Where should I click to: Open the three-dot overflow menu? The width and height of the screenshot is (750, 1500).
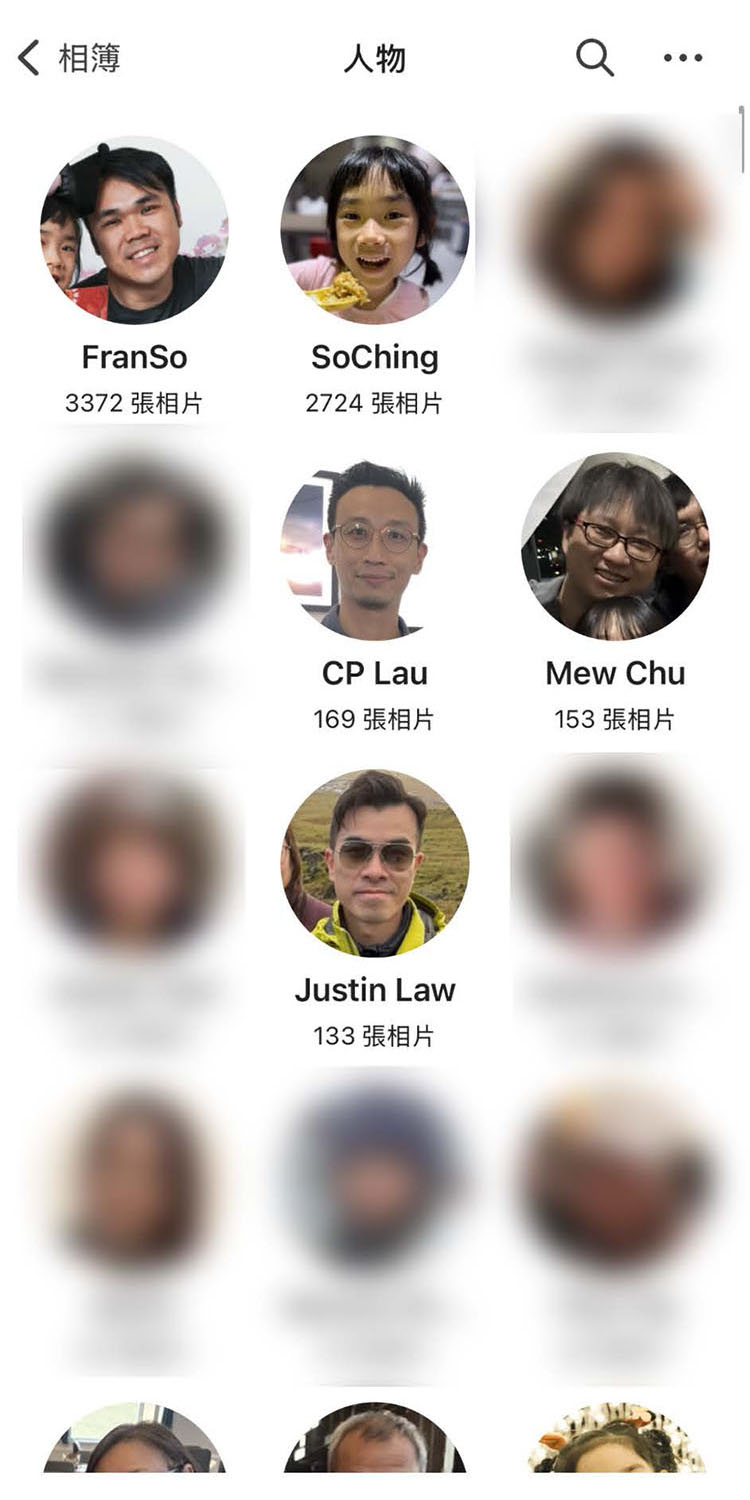pyautogui.click(x=683, y=58)
